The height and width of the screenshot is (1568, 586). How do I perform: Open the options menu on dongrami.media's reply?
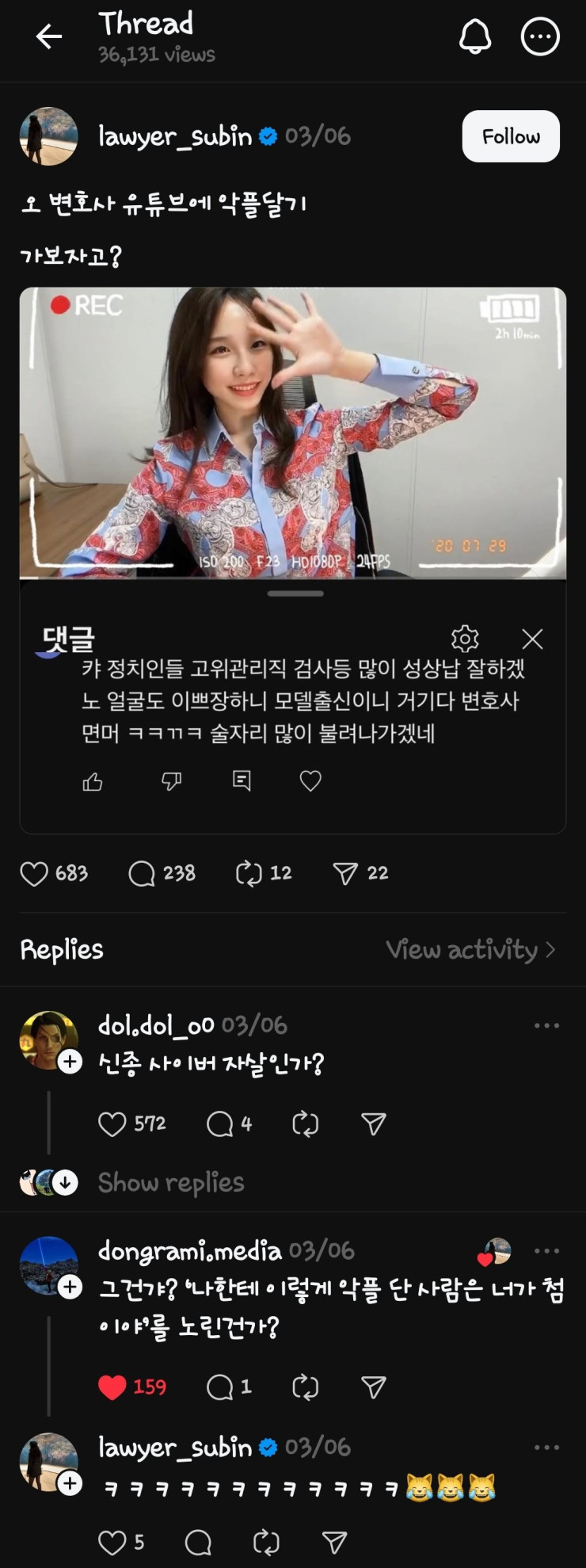pos(546,1251)
